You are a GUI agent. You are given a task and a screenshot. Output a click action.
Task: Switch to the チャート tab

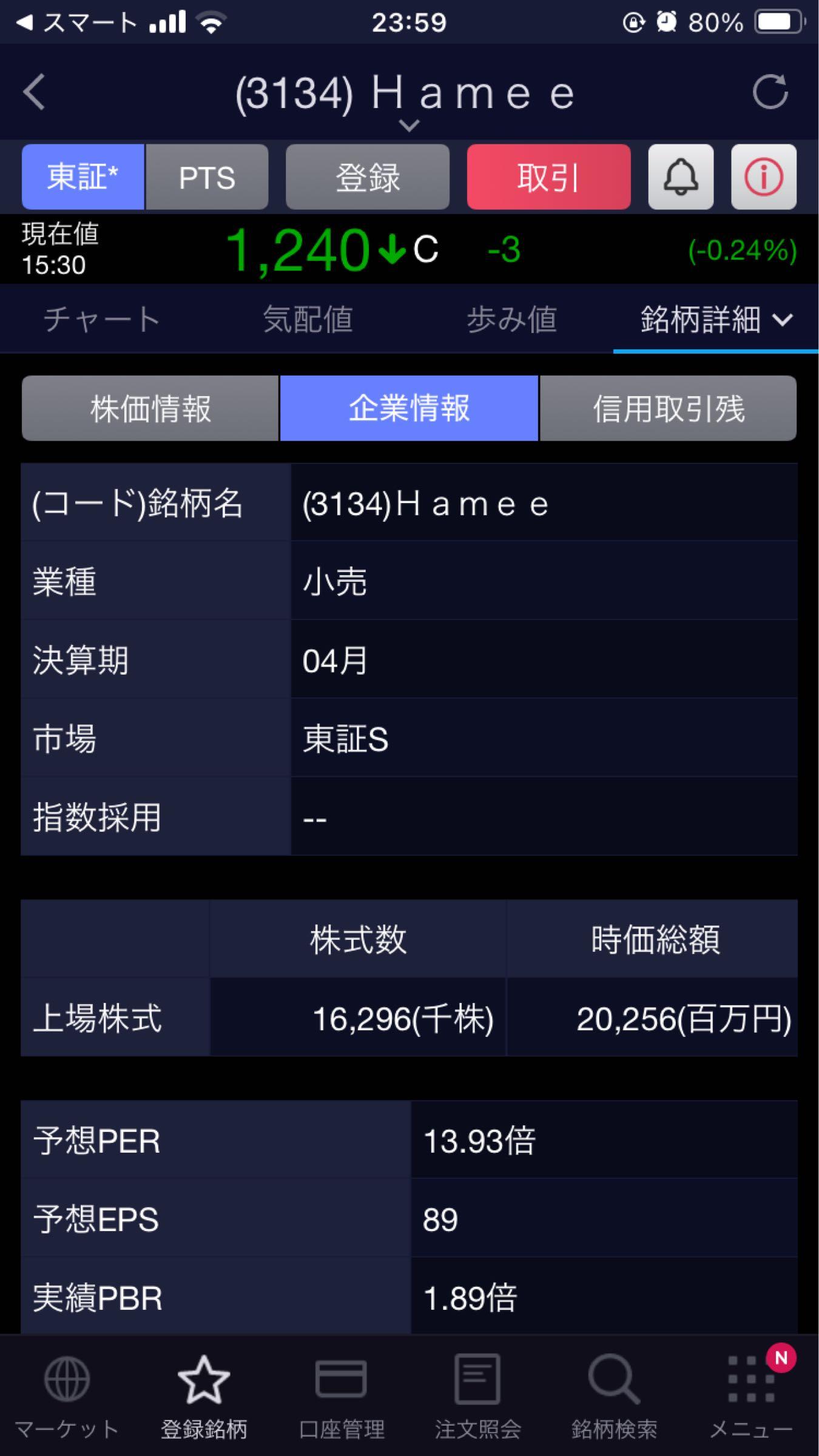coord(102,319)
